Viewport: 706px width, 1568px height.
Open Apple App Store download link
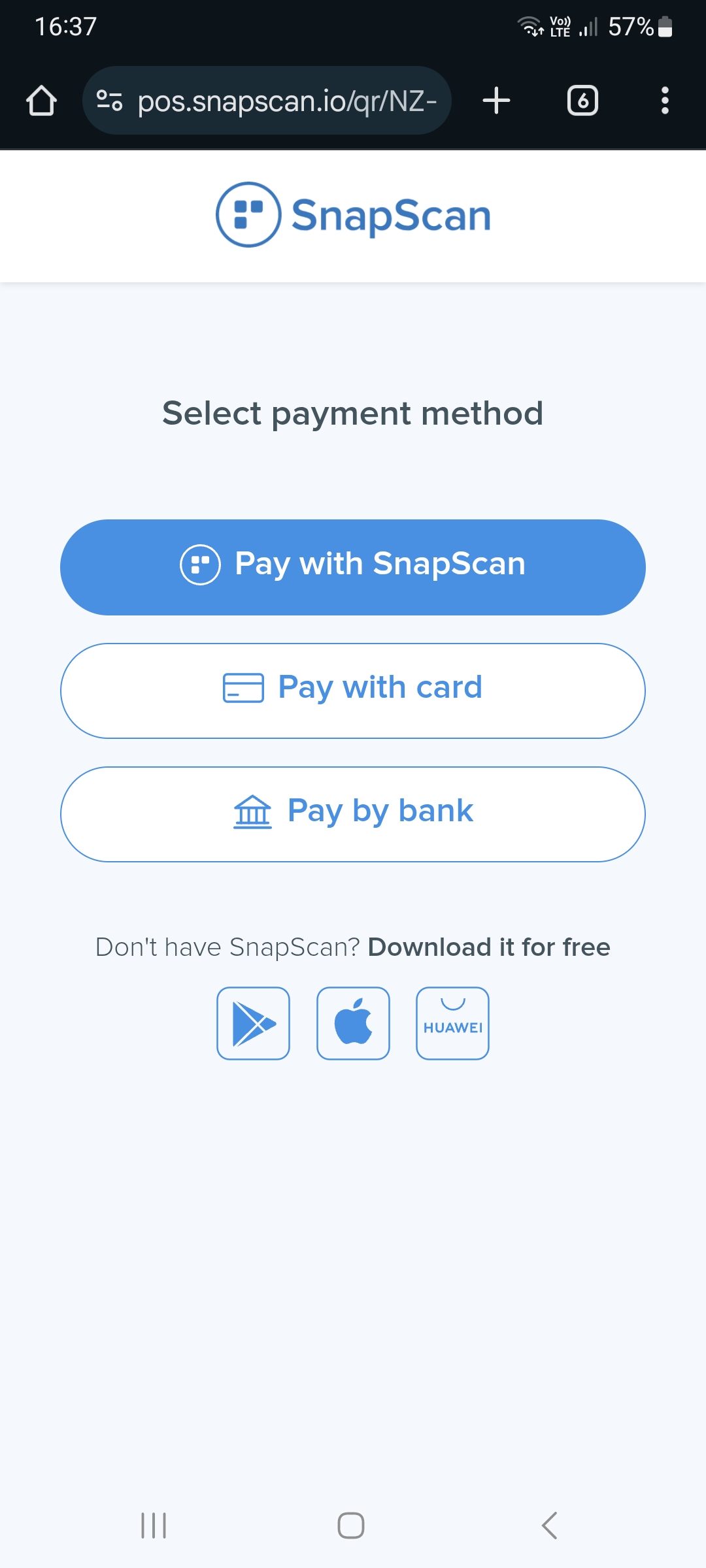click(353, 1023)
